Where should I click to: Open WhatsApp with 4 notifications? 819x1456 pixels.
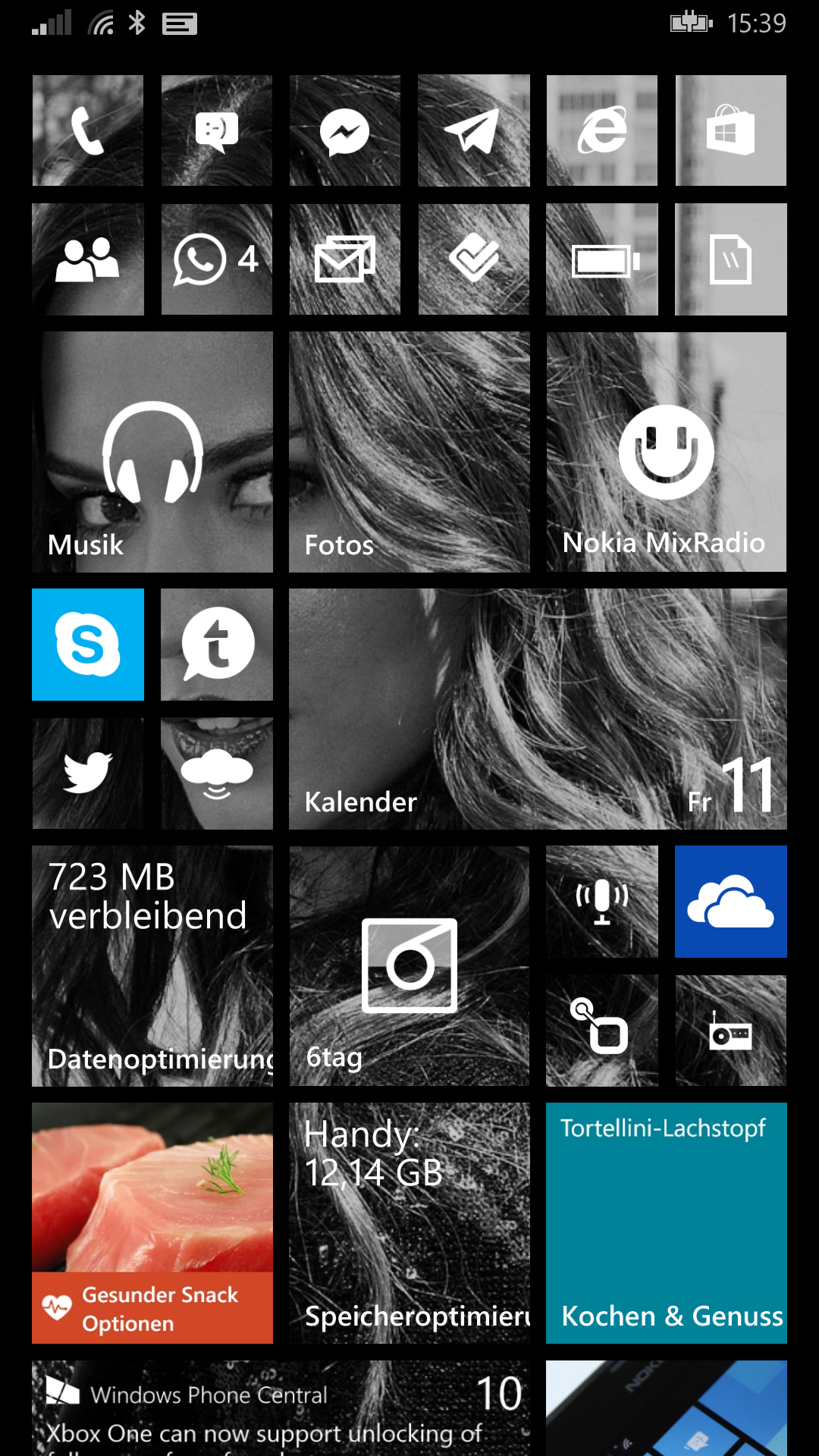(x=217, y=259)
